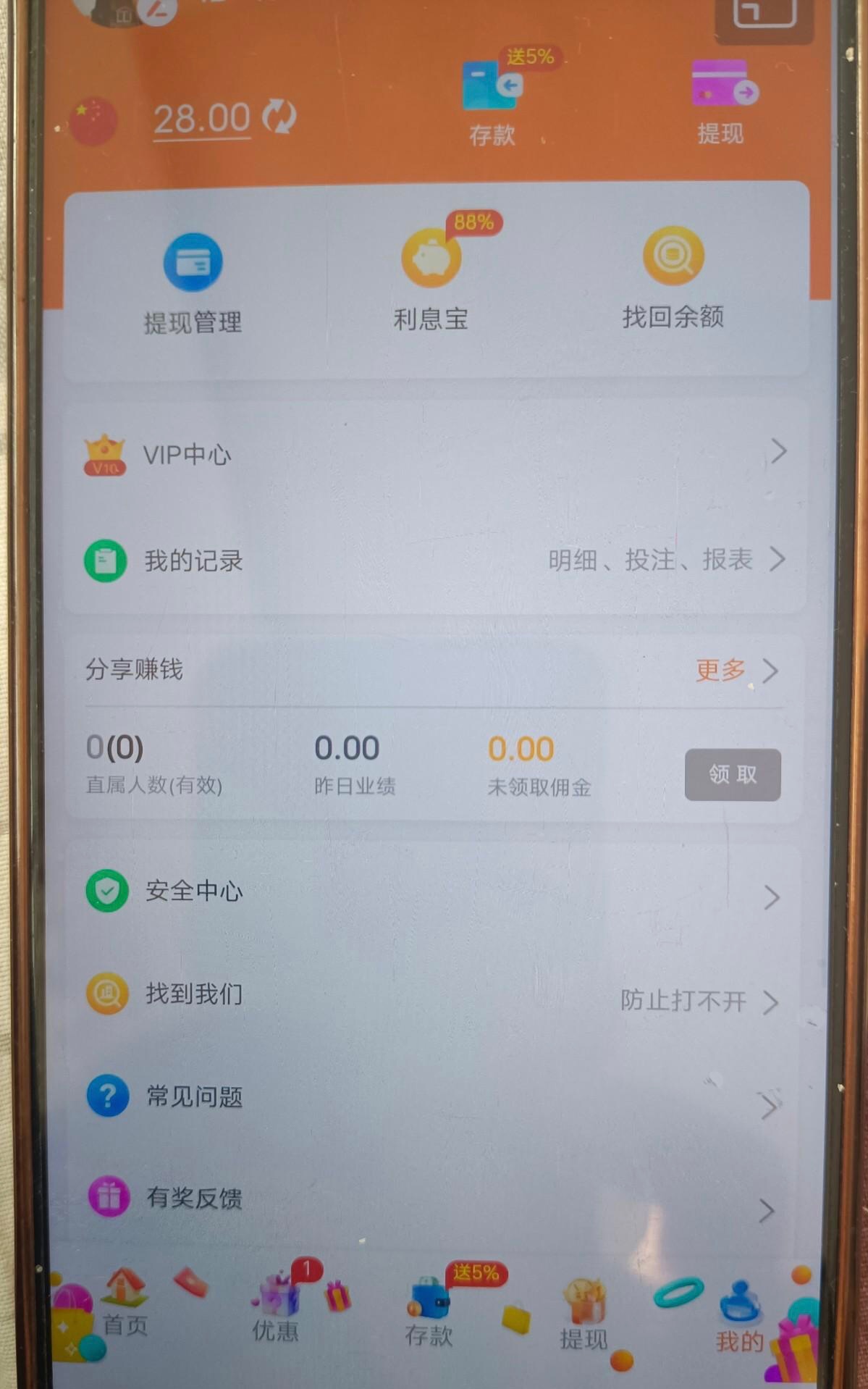The image size is (868, 1389).
Task: Open 存款 deposit at the top
Action: tap(492, 101)
